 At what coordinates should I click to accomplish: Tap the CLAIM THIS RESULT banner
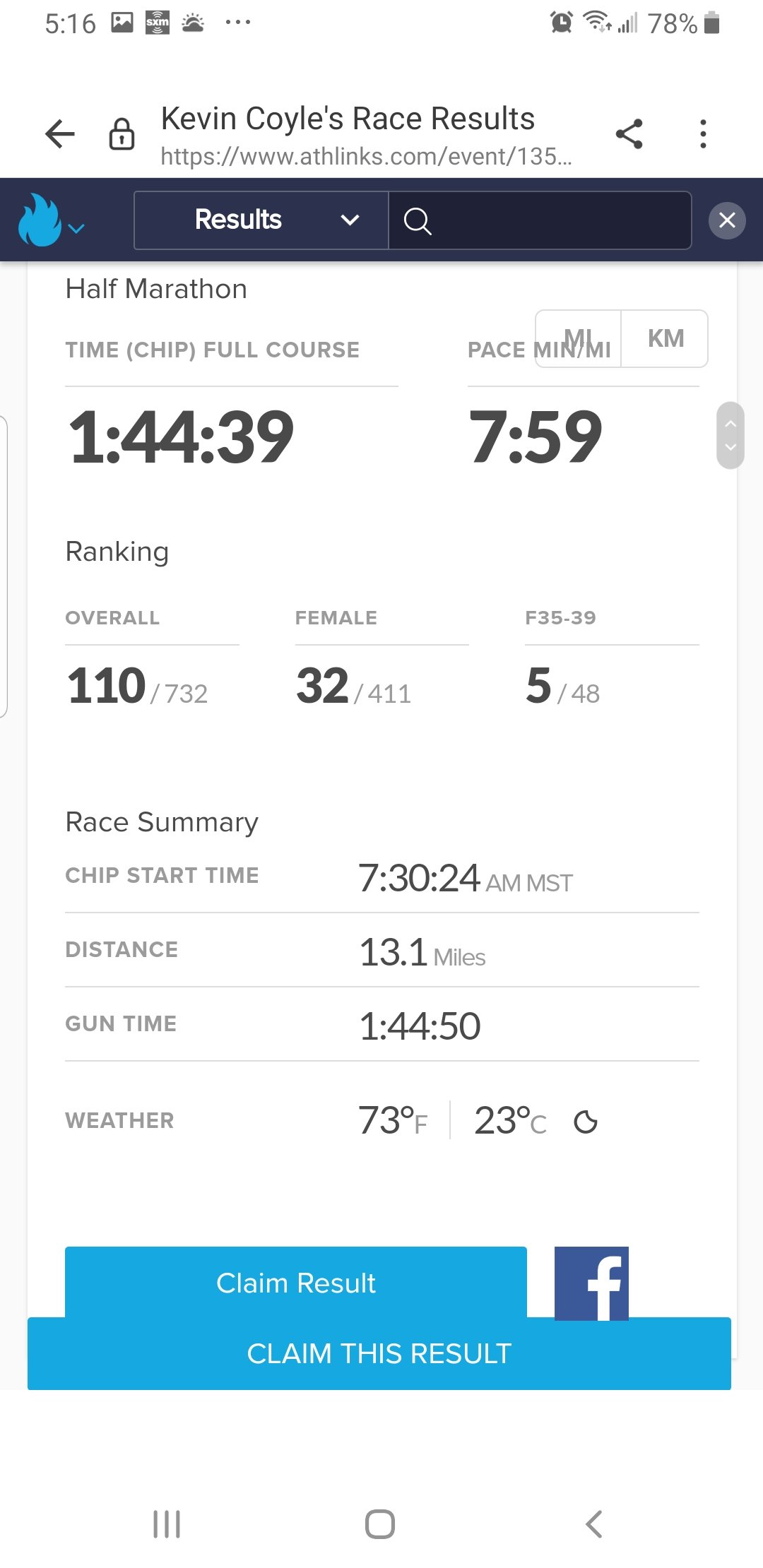click(x=379, y=1354)
